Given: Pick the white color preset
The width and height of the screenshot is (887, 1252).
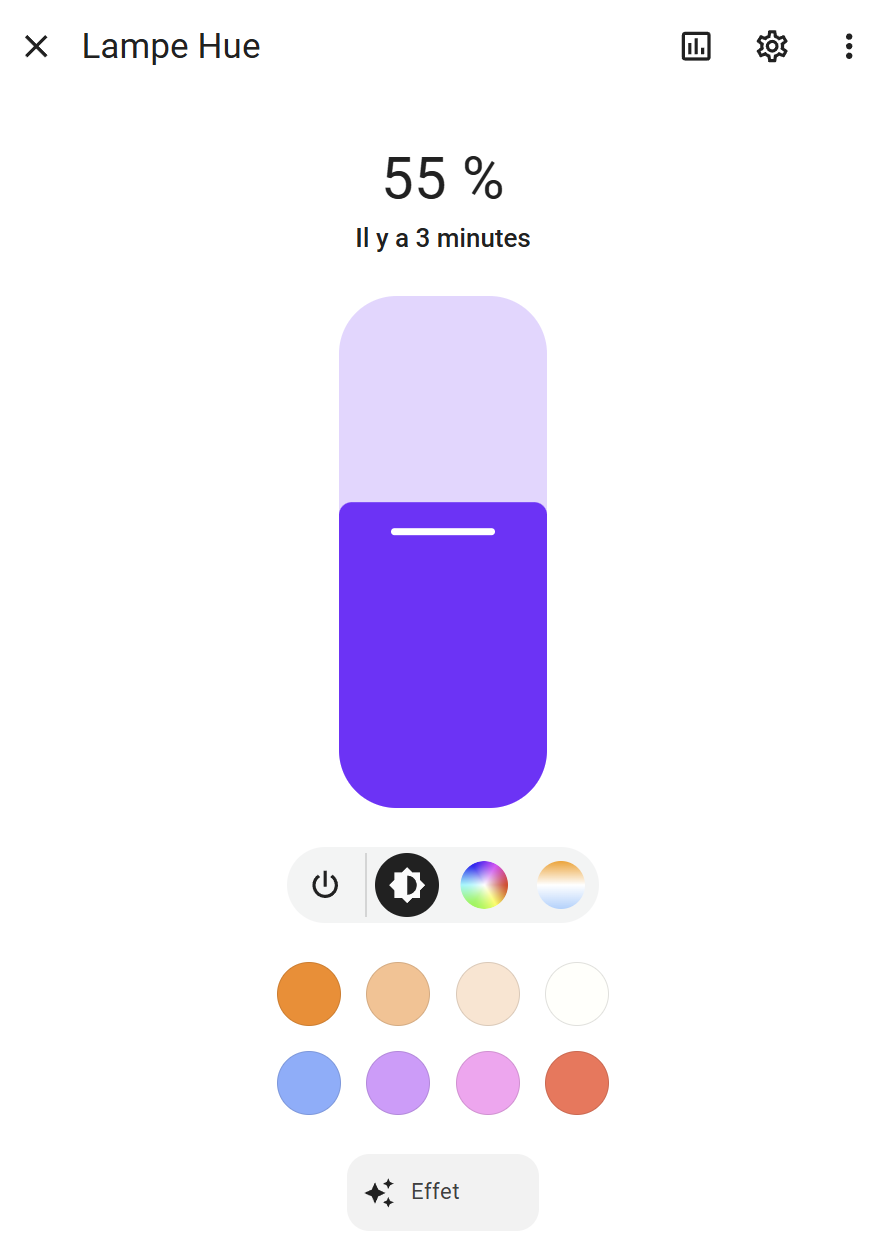Looking at the screenshot, I should pos(577,994).
